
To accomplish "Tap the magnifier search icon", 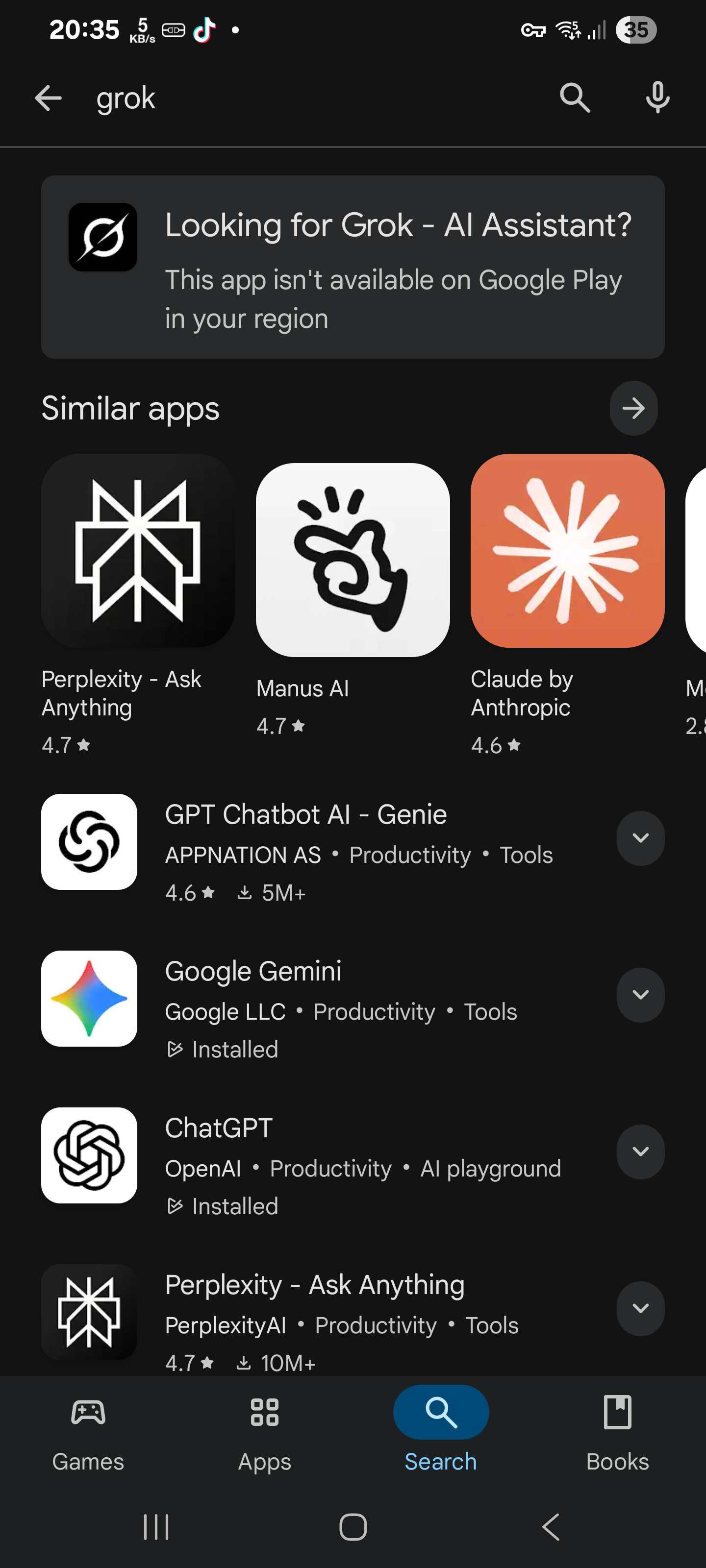I will pos(575,98).
